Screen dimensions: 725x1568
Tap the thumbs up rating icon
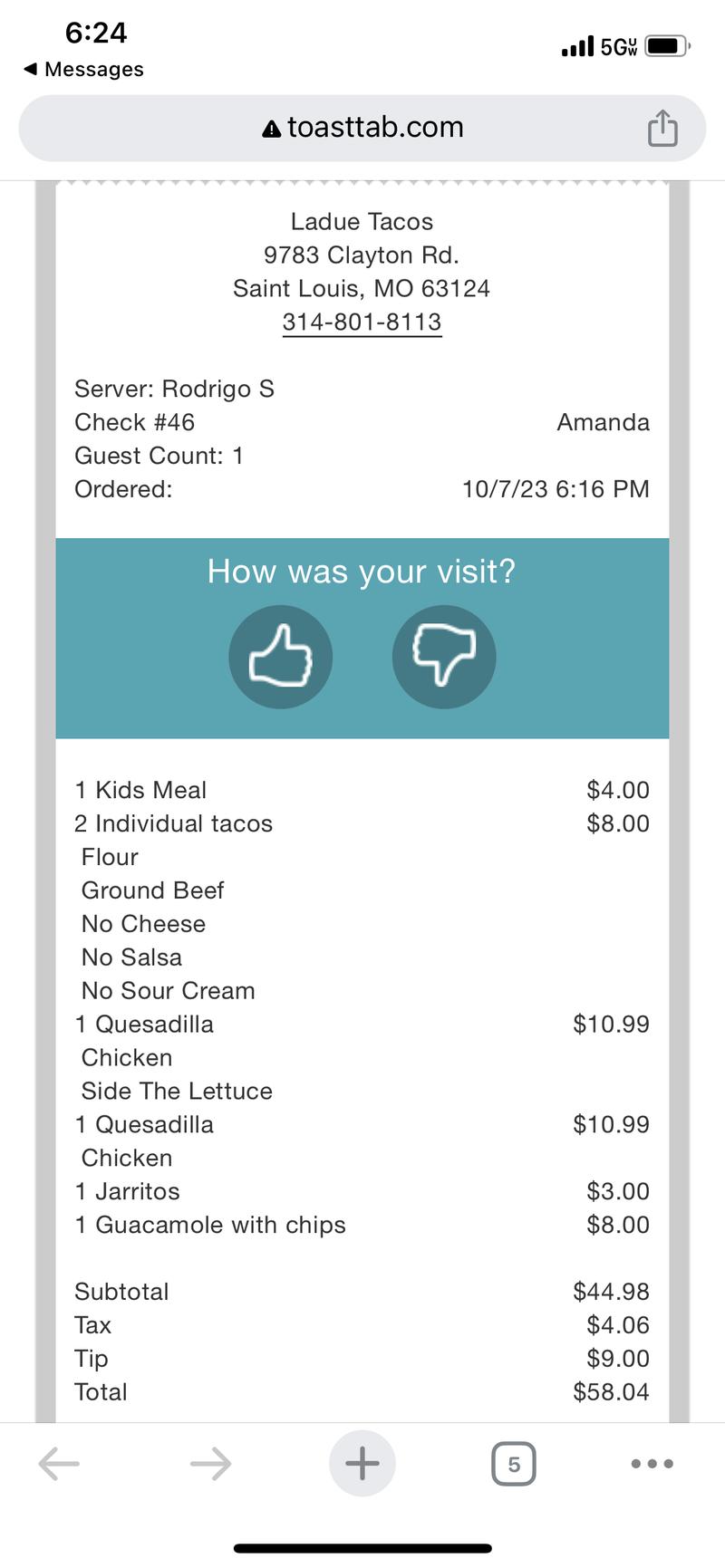[281, 657]
